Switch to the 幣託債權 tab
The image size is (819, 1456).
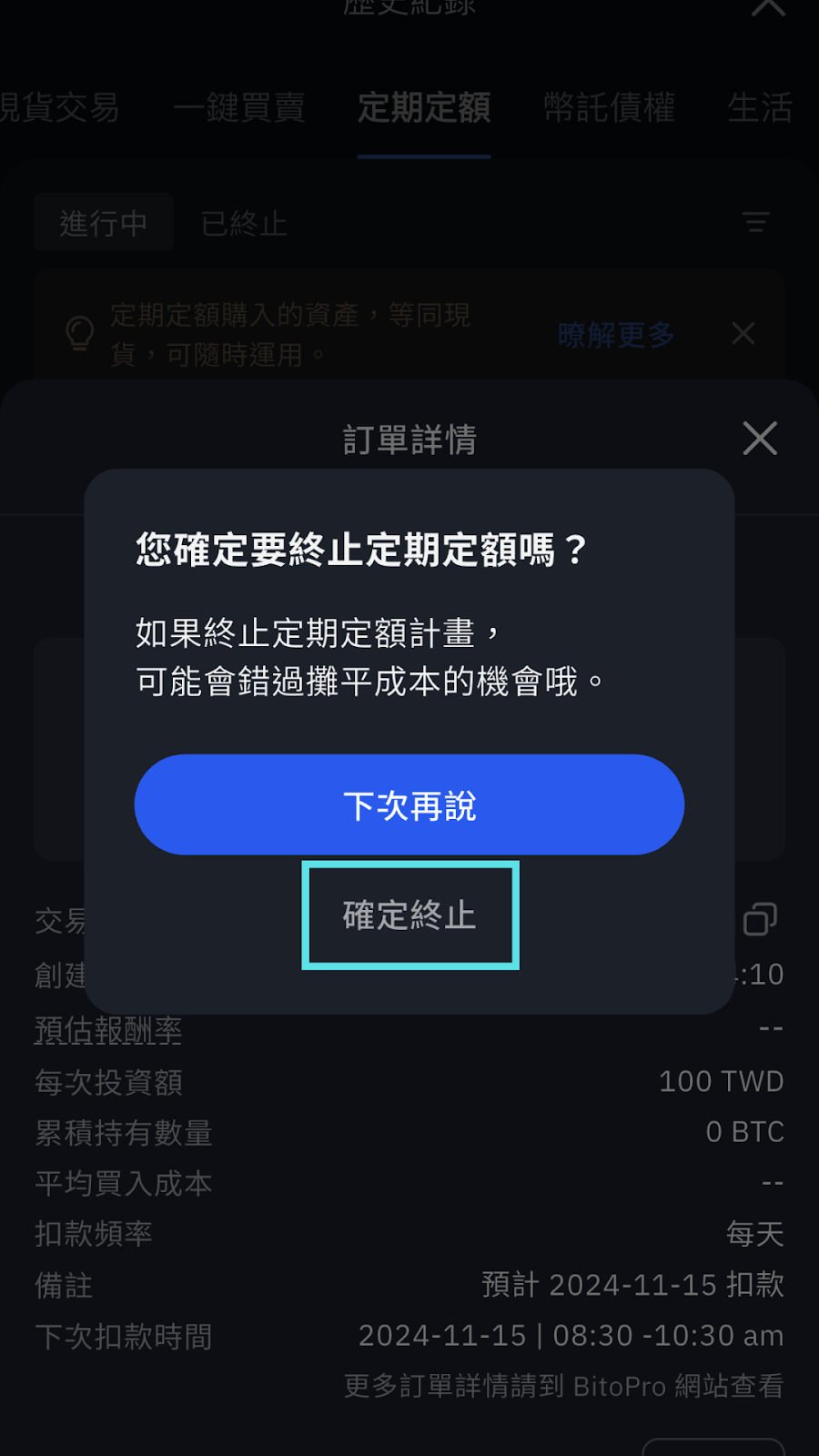tap(609, 108)
